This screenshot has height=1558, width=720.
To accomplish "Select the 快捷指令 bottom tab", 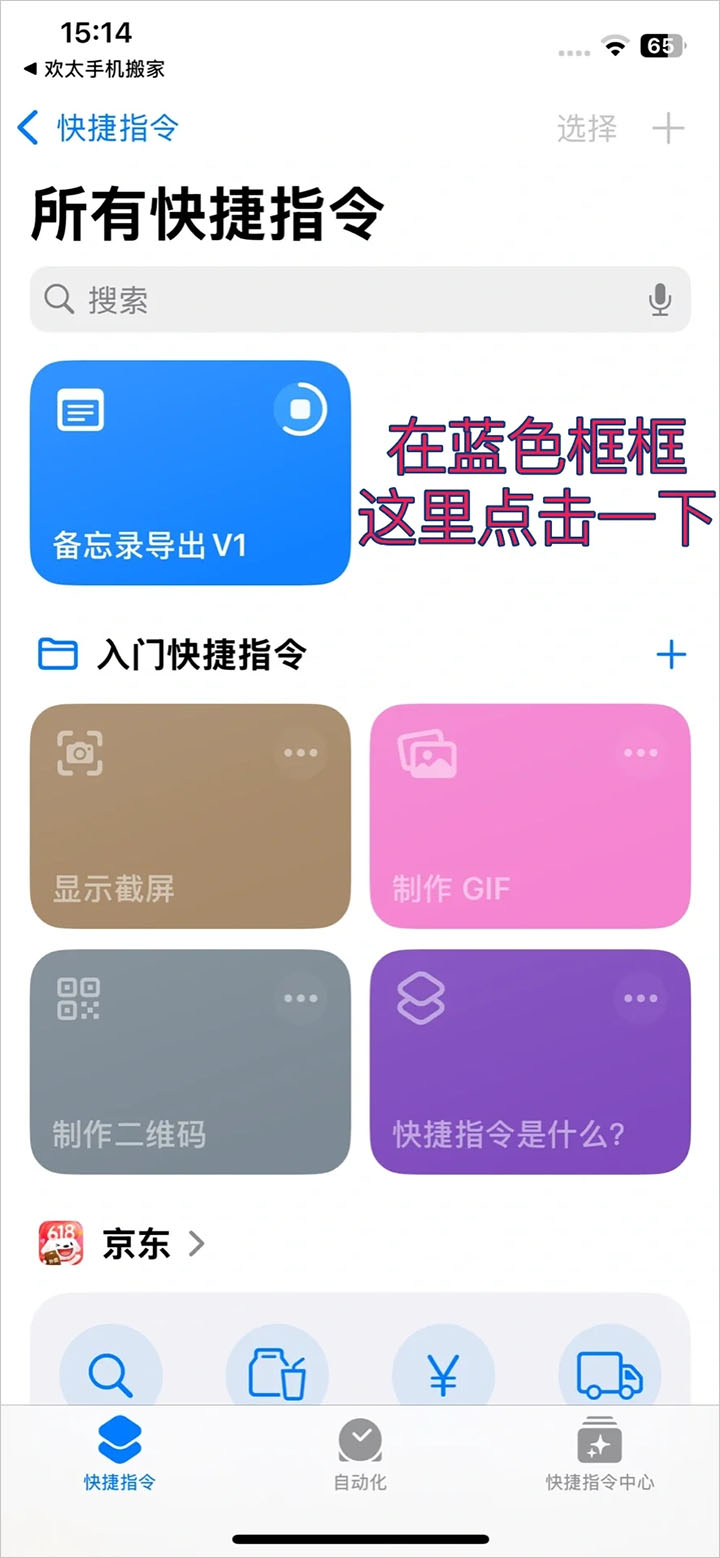I will coord(120,1455).
